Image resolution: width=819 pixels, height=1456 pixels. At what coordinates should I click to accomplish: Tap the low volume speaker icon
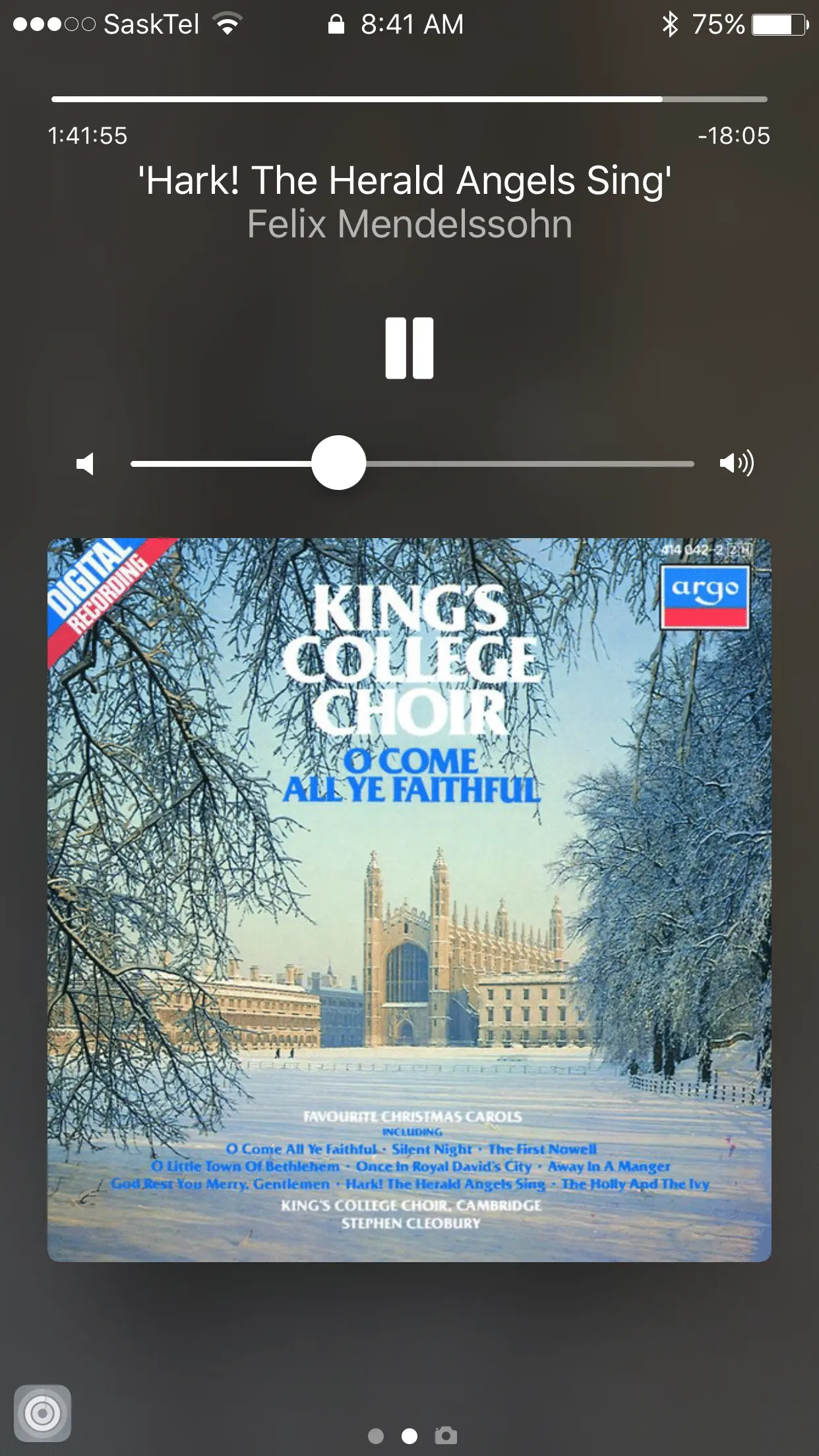pyautogui.click(x=85, y=464)
